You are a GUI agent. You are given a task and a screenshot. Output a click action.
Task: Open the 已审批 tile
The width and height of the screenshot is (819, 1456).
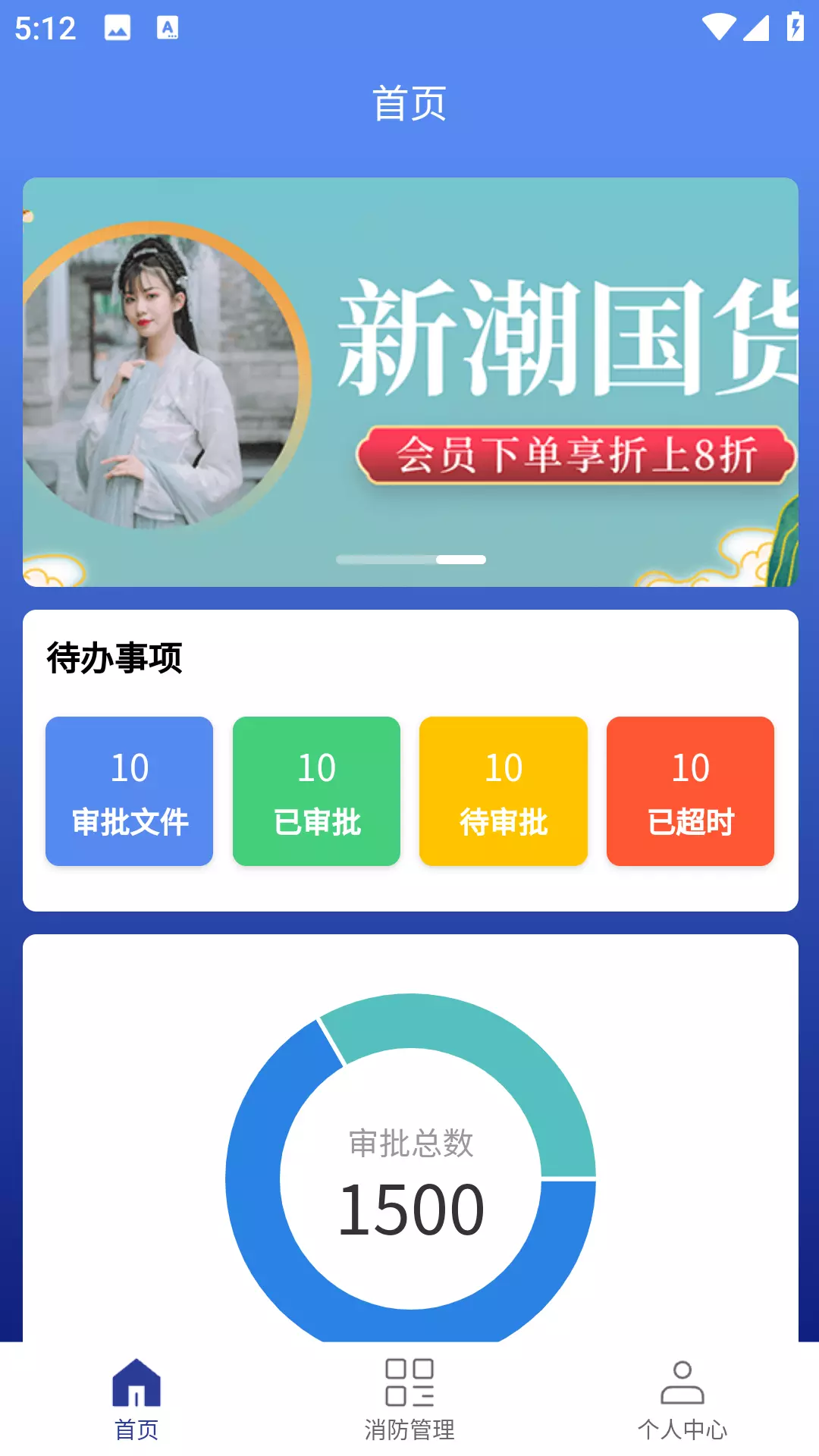pyautogui.click(x=316, y=791)
